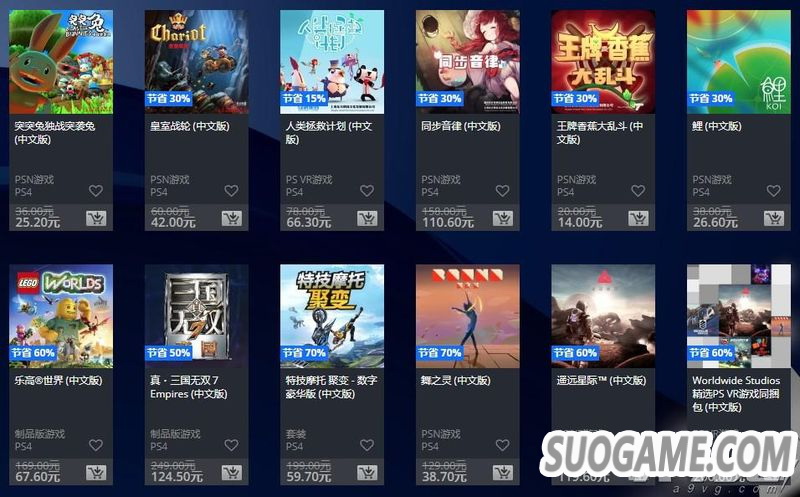
Task: Open the 遥远星际 game card
Action: [x=603, y=316]
